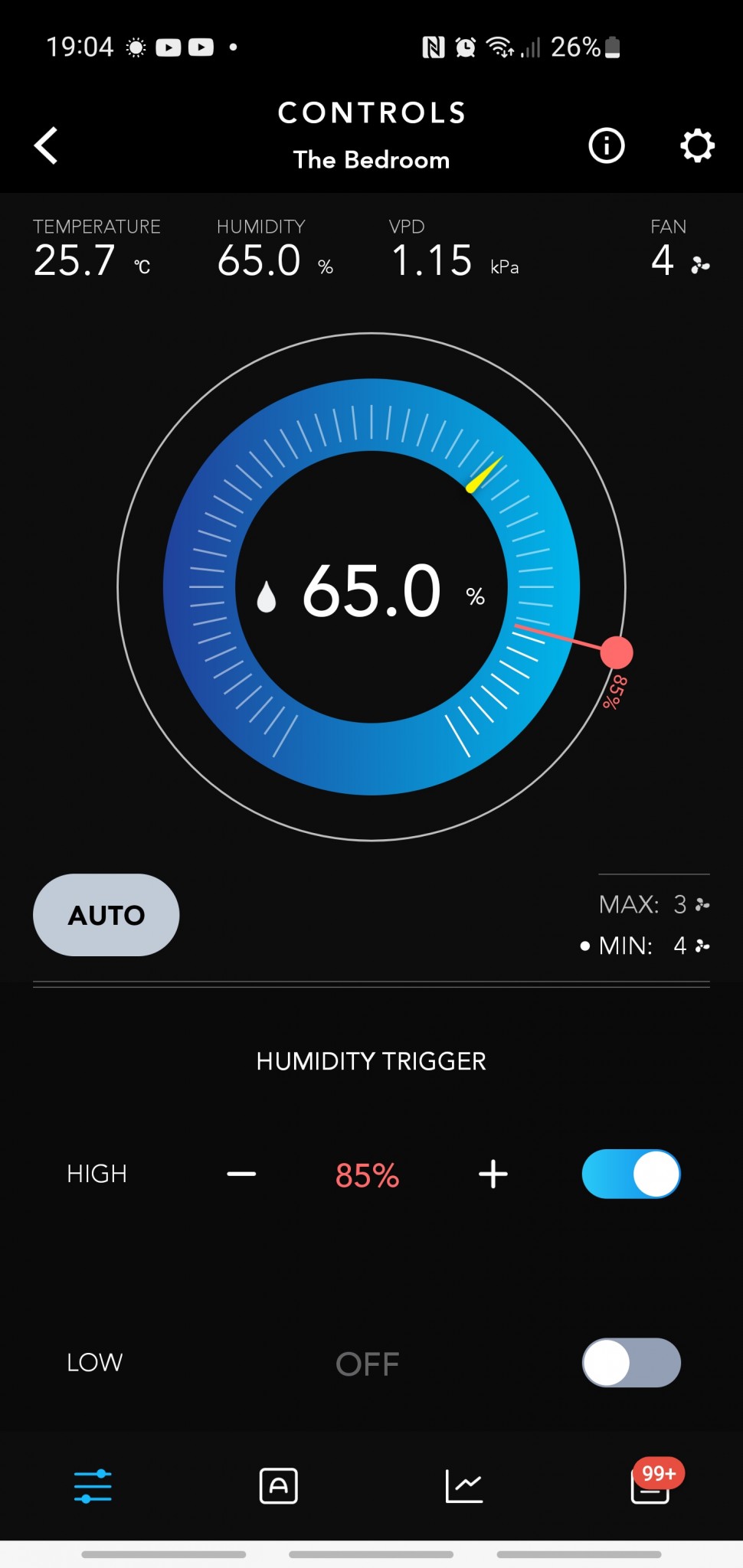This screenshot has height=1568, width=743.
Task: Select the MIN fan speed setting
Action: coord(654,946)
